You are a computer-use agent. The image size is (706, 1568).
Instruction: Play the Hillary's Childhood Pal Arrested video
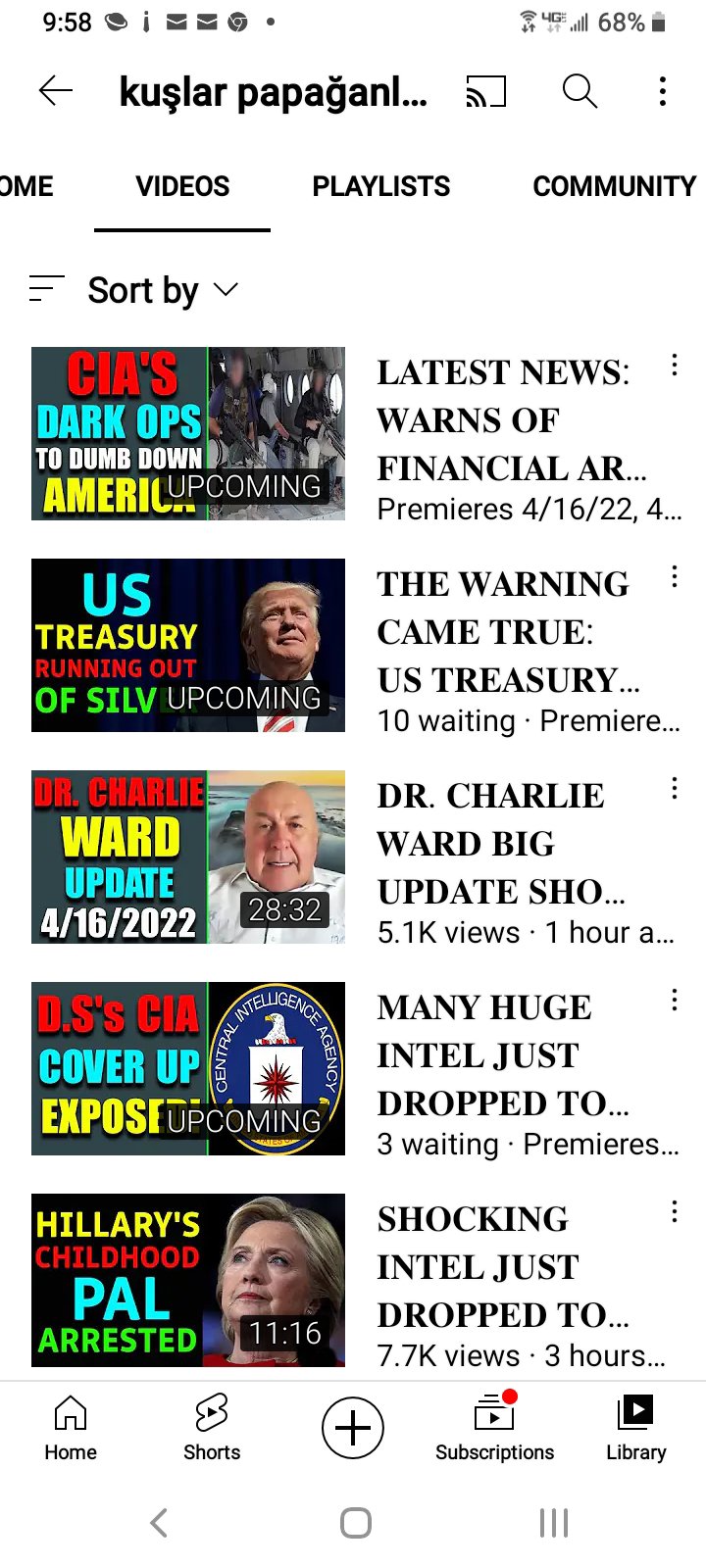tap(188, 1279)
